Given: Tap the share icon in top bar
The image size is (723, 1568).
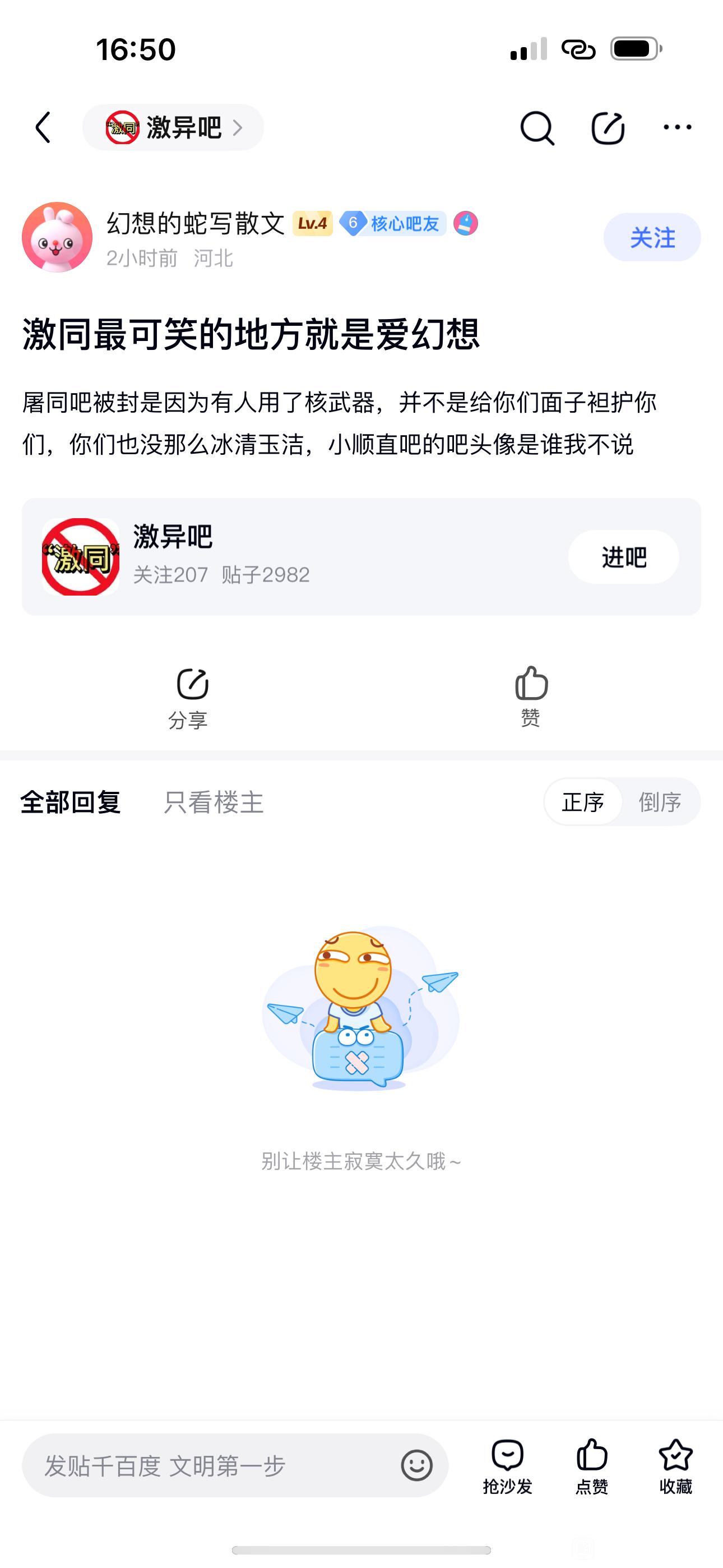Looking at the screenshot, I should tap(608, 128).
